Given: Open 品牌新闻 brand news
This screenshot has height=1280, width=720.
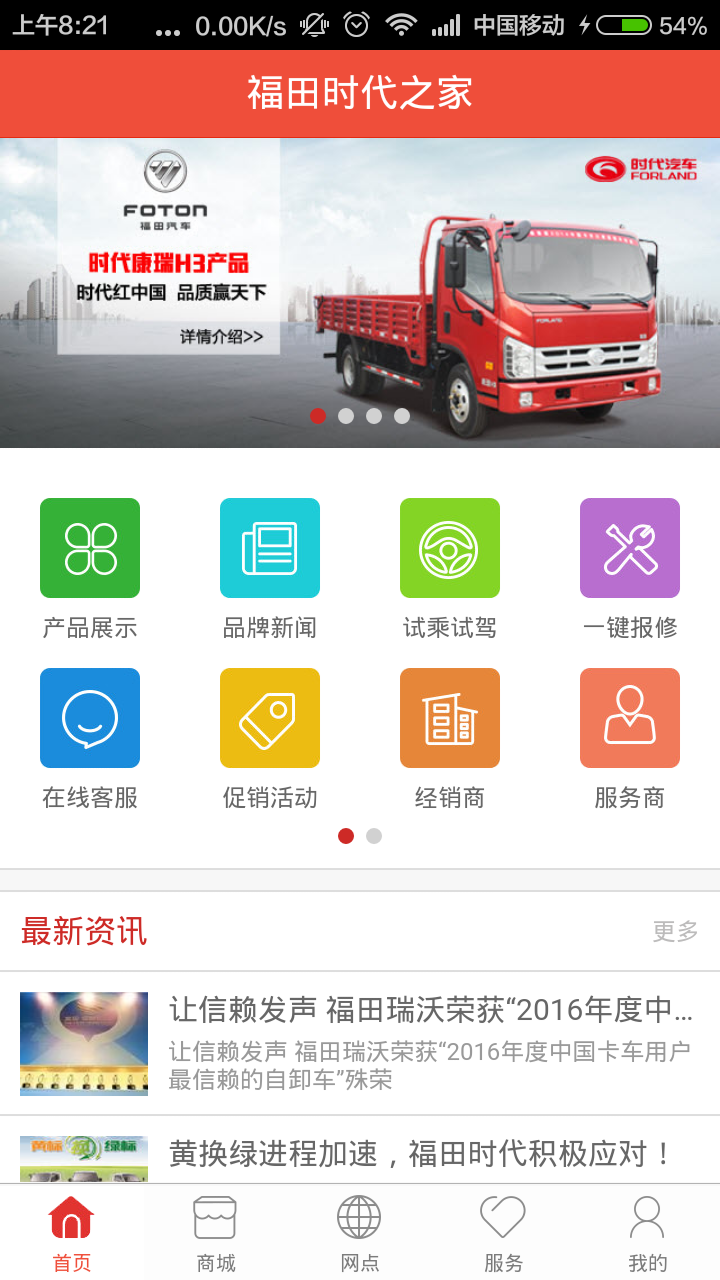Looking at the screenshot, I should click(x=269, y=547).
